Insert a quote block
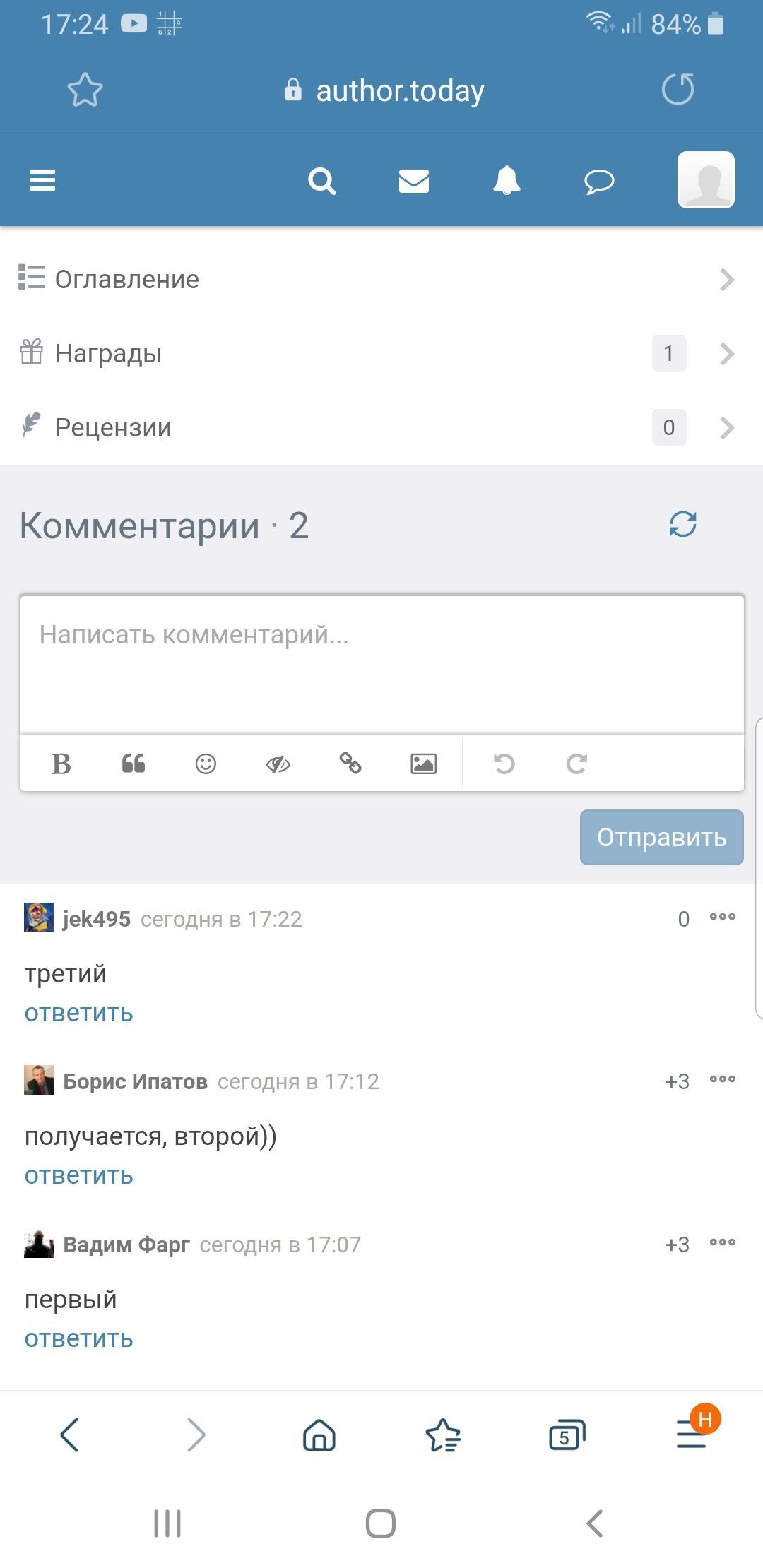 [x=134, y=764]
